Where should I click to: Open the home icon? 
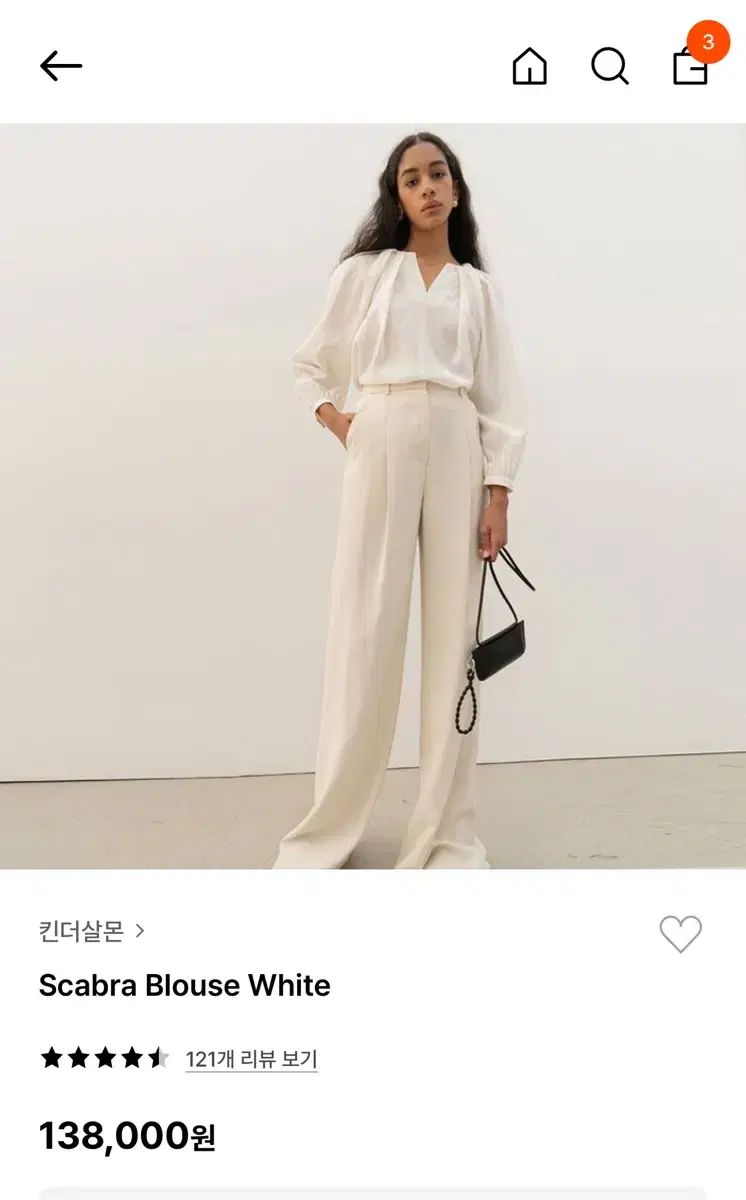pyautogui.click(x=529, y=67)
